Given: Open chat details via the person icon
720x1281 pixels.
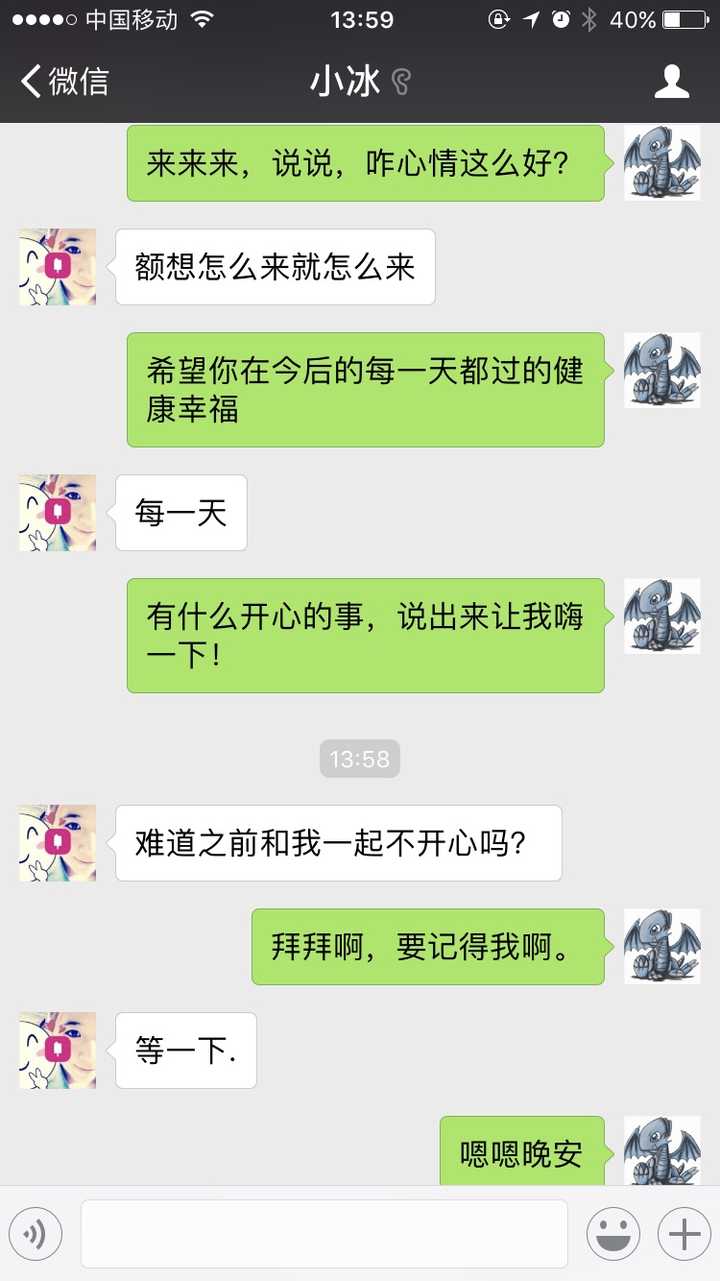Looking at the screenshot, I should (x=672, y=80).
